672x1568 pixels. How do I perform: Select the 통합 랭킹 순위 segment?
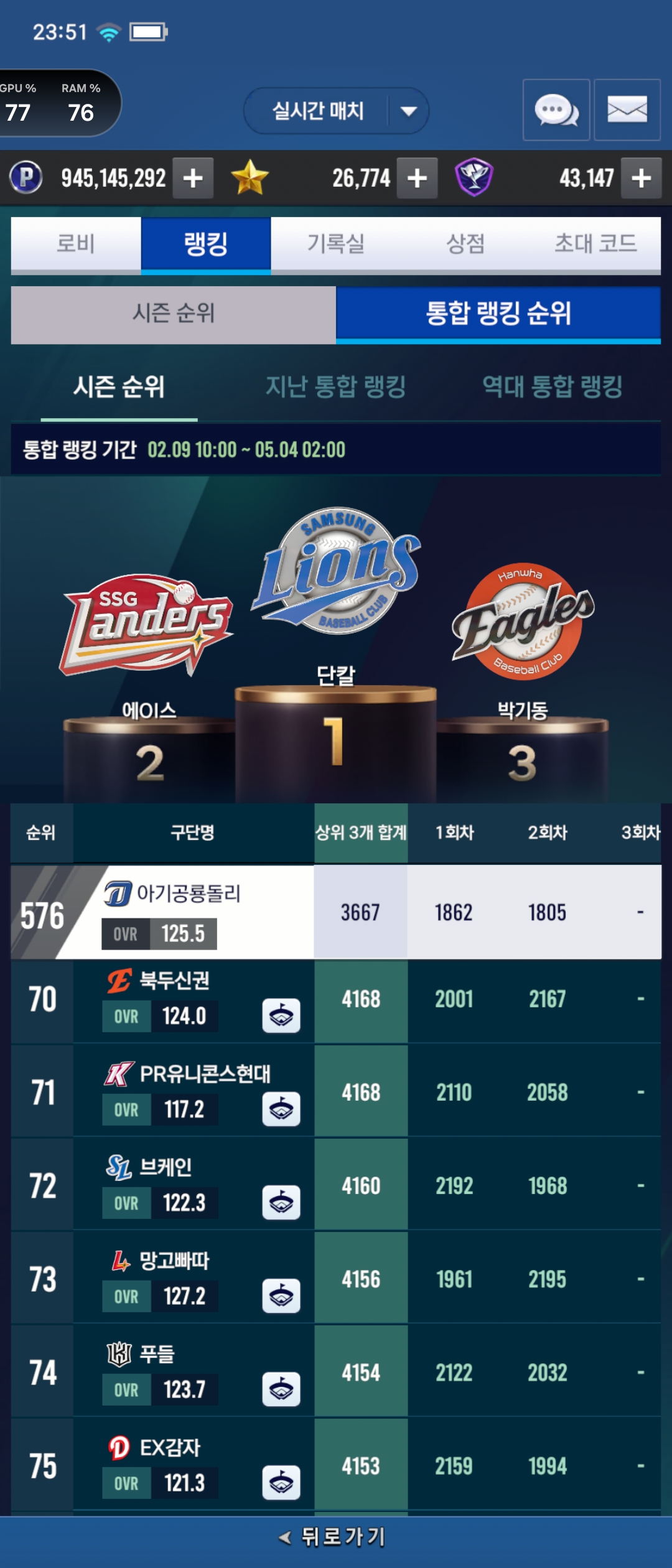click(498, 314)
